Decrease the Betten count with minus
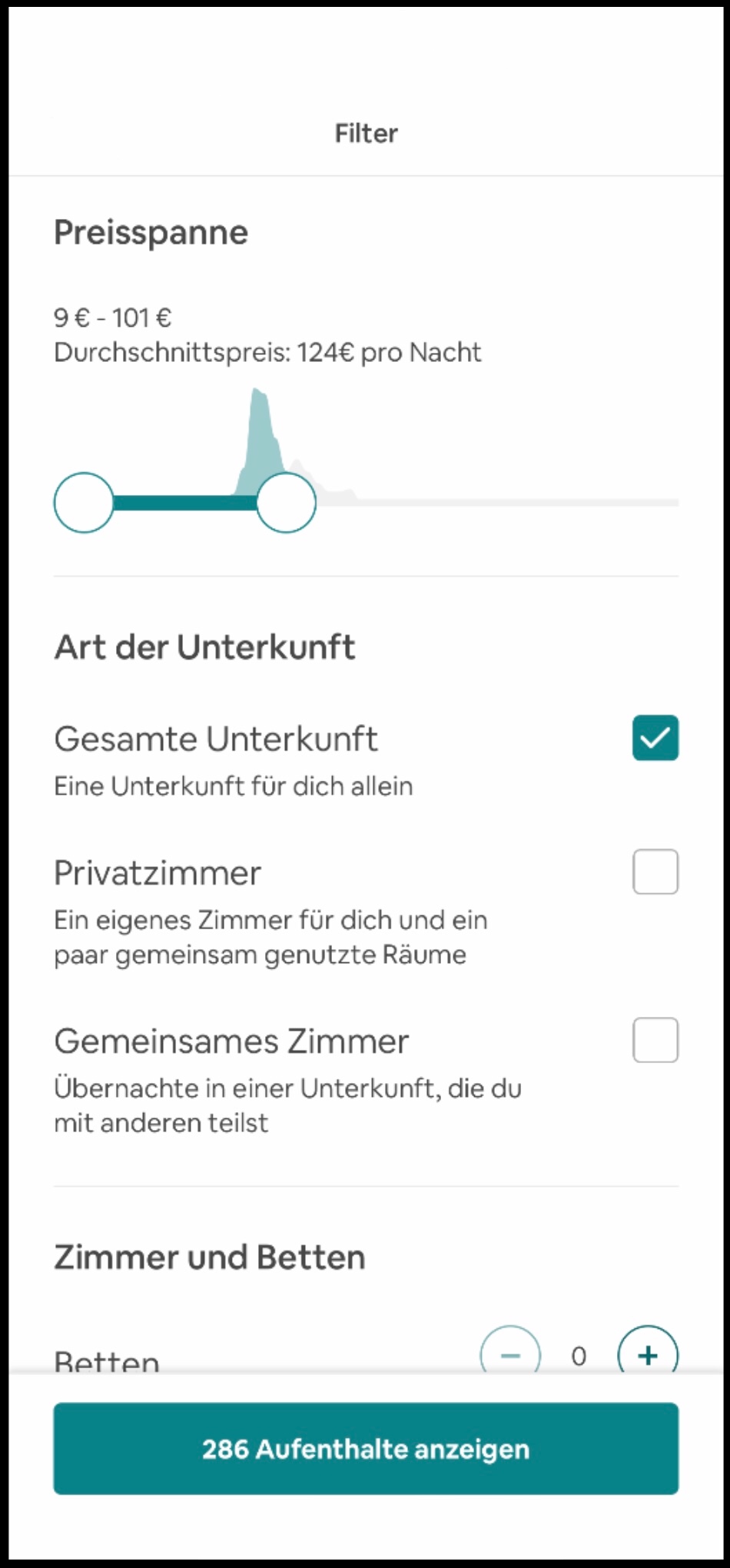 coord(510,1353)
